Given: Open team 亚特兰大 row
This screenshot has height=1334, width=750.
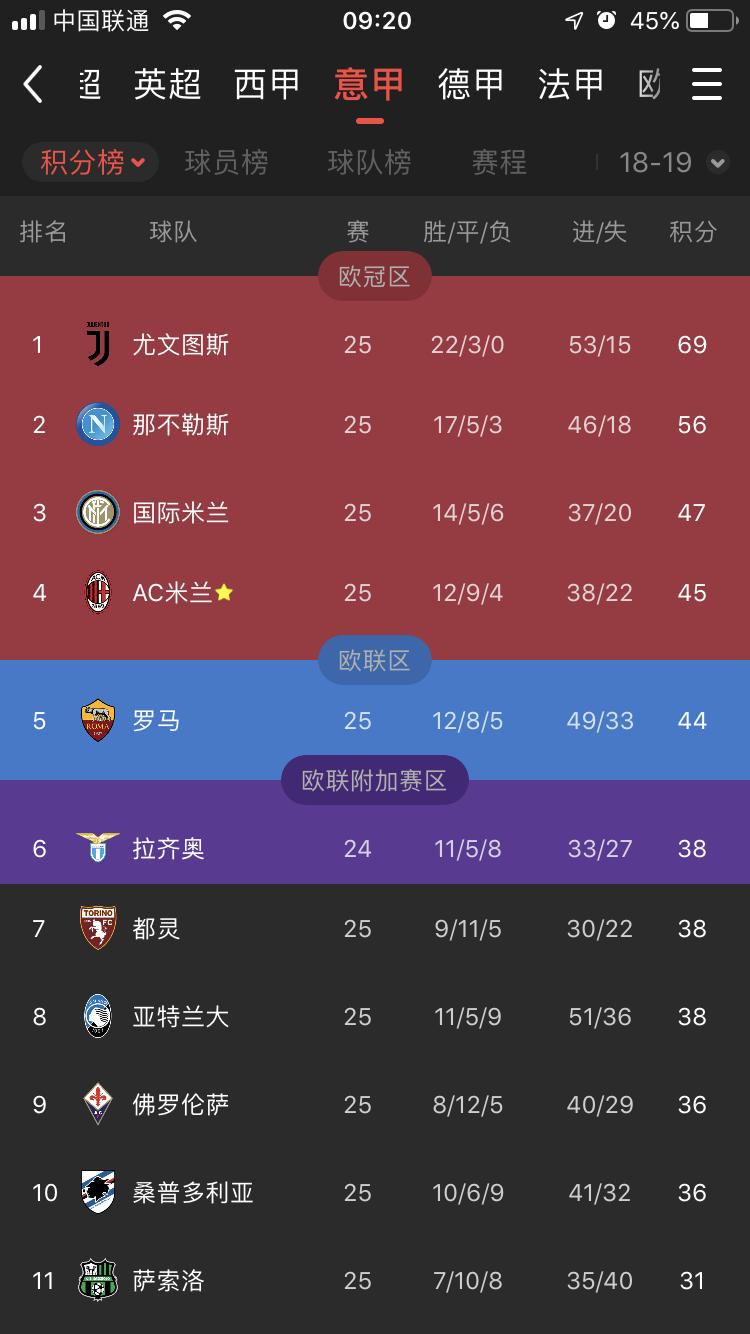Looking at the screenshot, I should coord(180,1017).
